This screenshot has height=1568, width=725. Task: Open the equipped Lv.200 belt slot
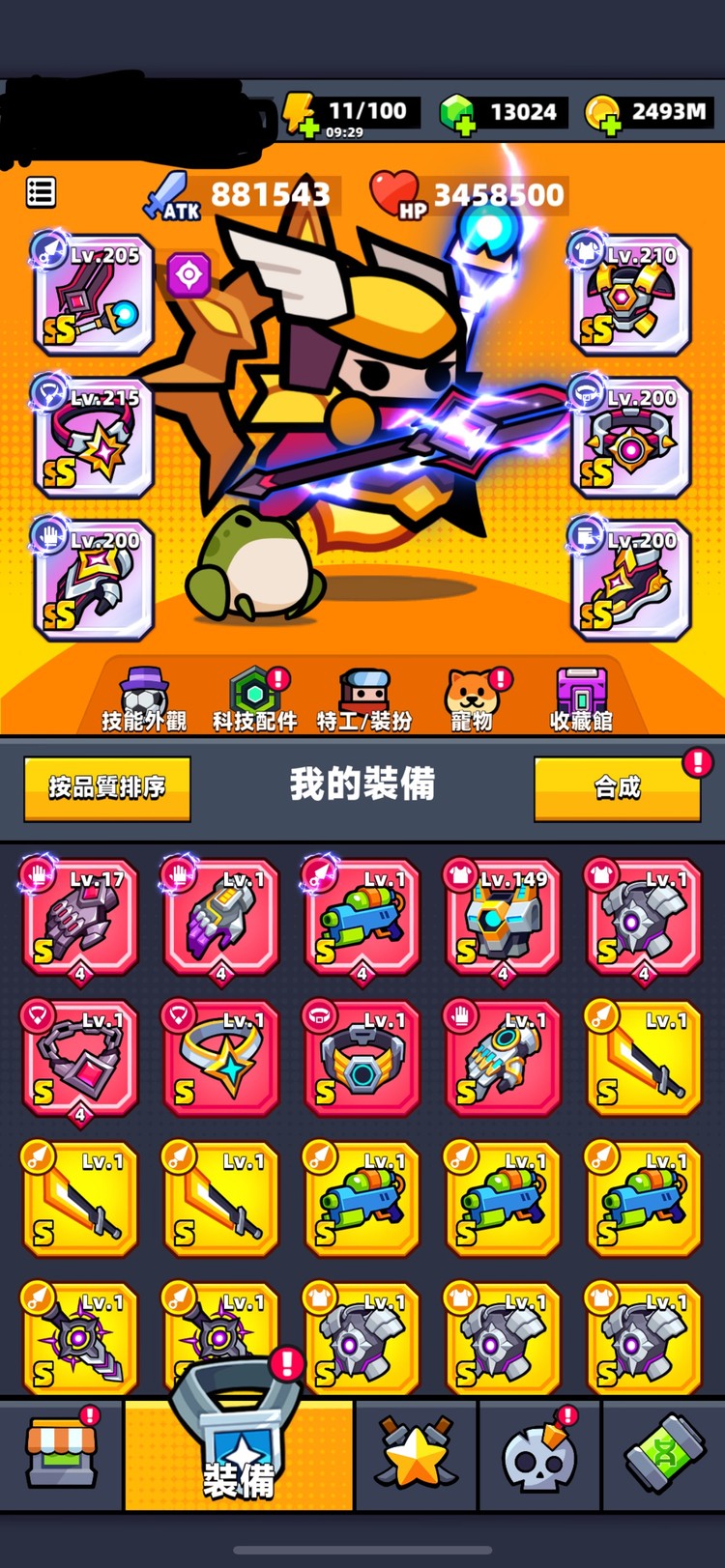pos(630,437)
